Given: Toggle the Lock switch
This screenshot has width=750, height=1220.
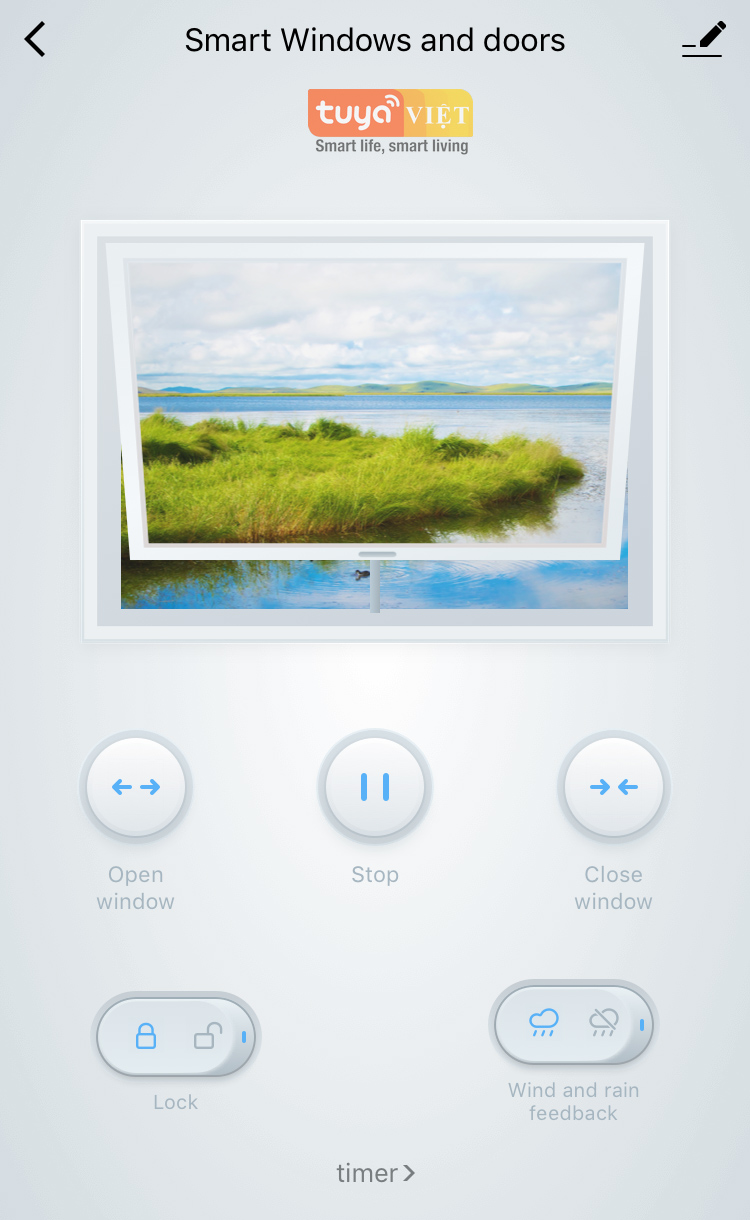Looking at the screenshot, I should coord(176,1036).
